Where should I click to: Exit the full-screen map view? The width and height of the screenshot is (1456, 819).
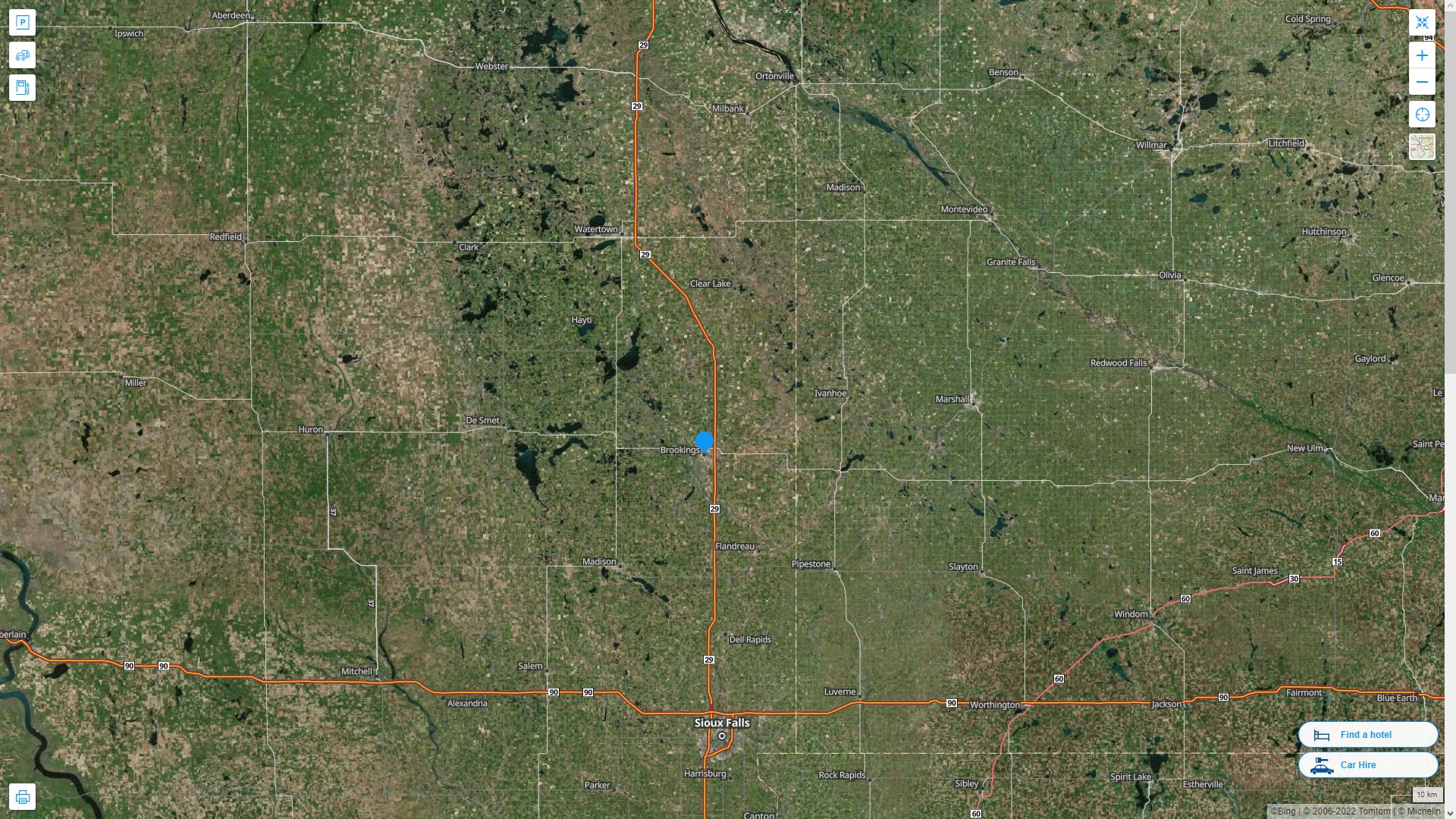pyautogui.click(x=1422, y=23)
